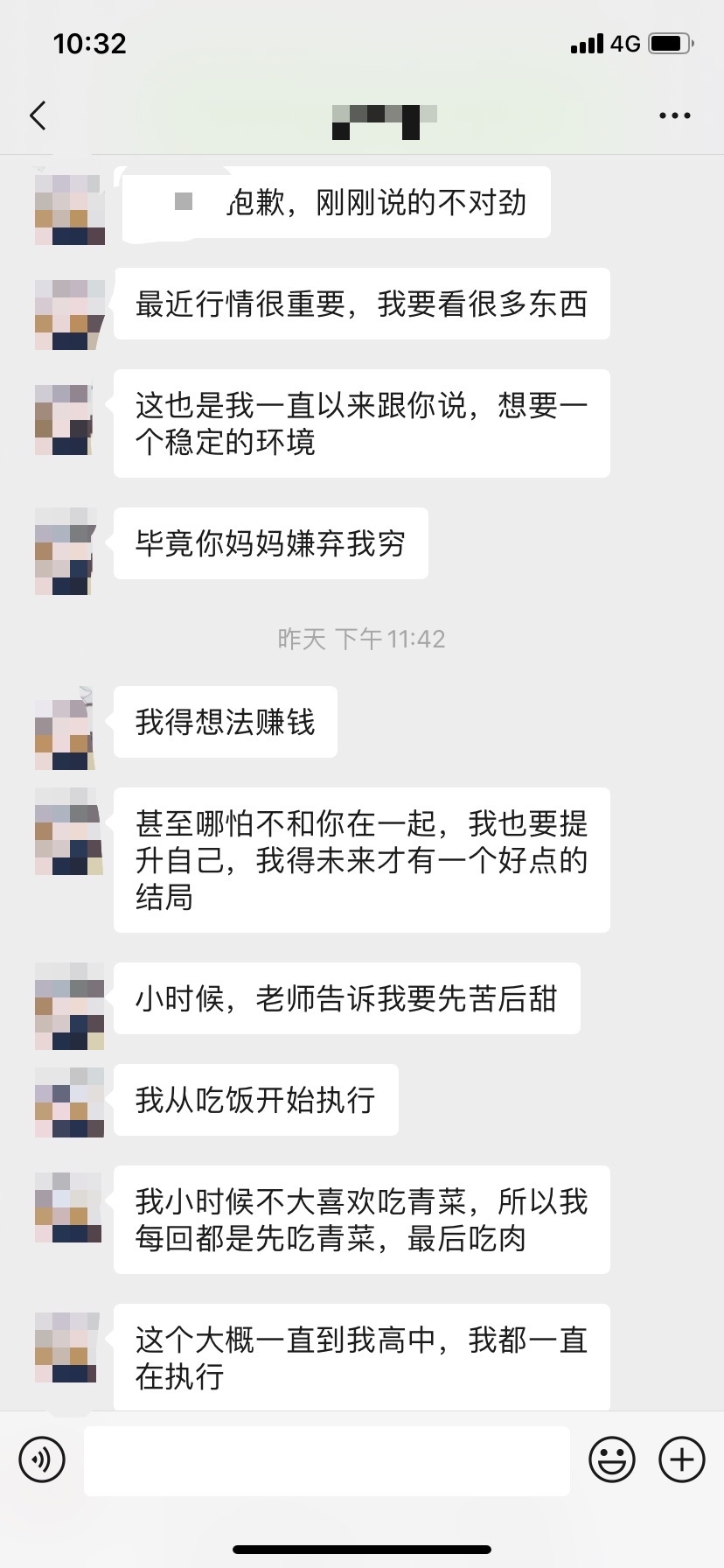
Task: Open the plus attachments menu
Action: point(682,1459)
